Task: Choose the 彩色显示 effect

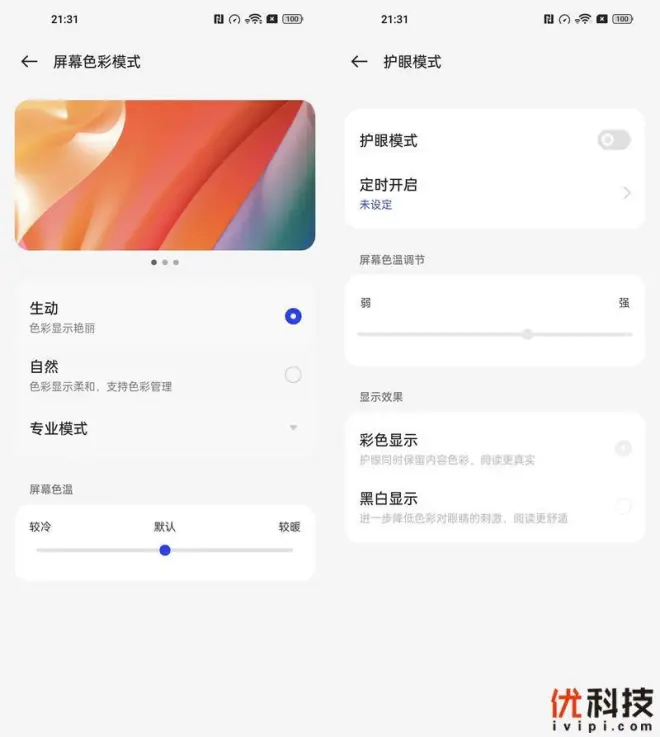Action: 622,448
